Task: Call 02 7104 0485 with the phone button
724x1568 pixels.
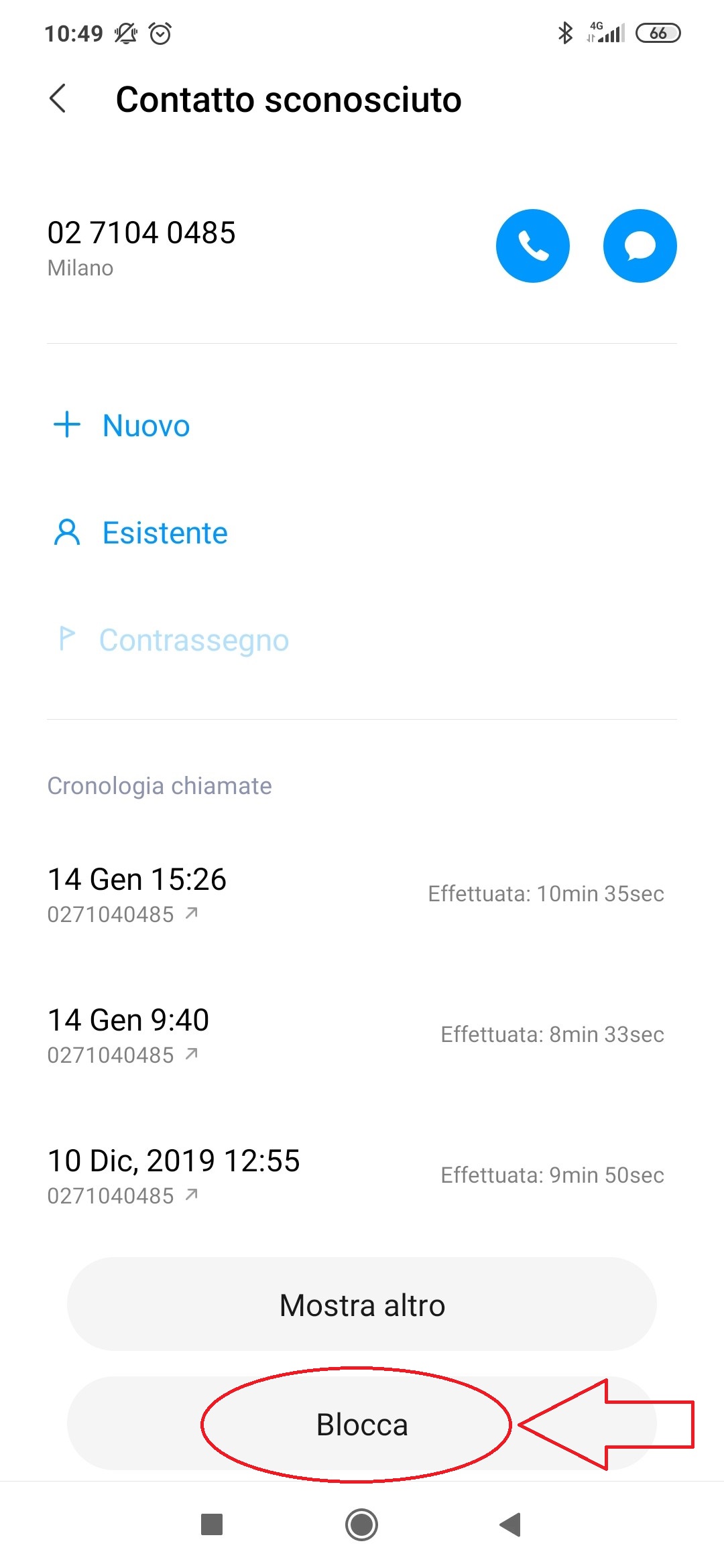Action: click(x=533, y=246)
